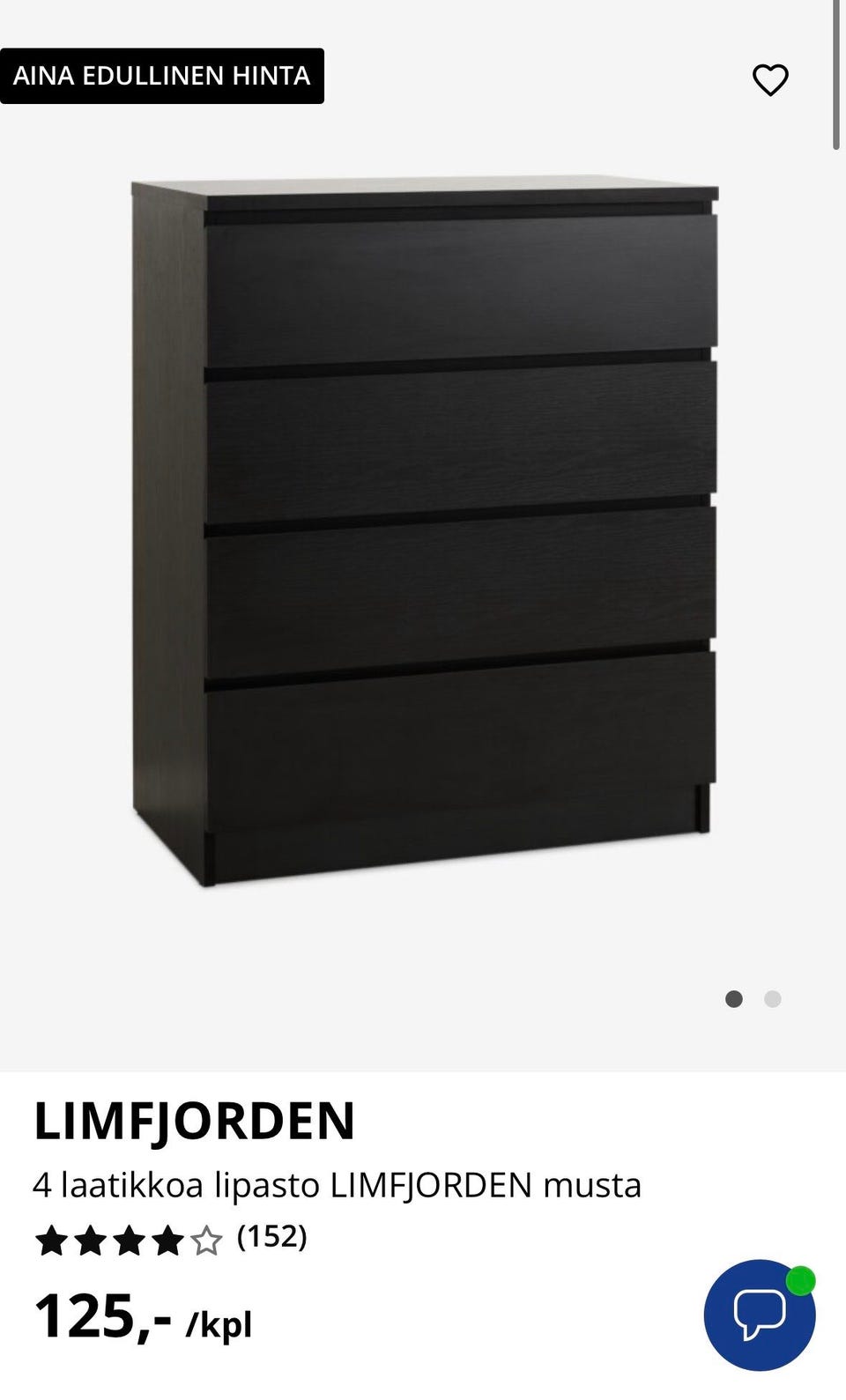The width and height of the screenshot is (846, 1400).
Task: Jump to the second product image dot
Action: 773,999
